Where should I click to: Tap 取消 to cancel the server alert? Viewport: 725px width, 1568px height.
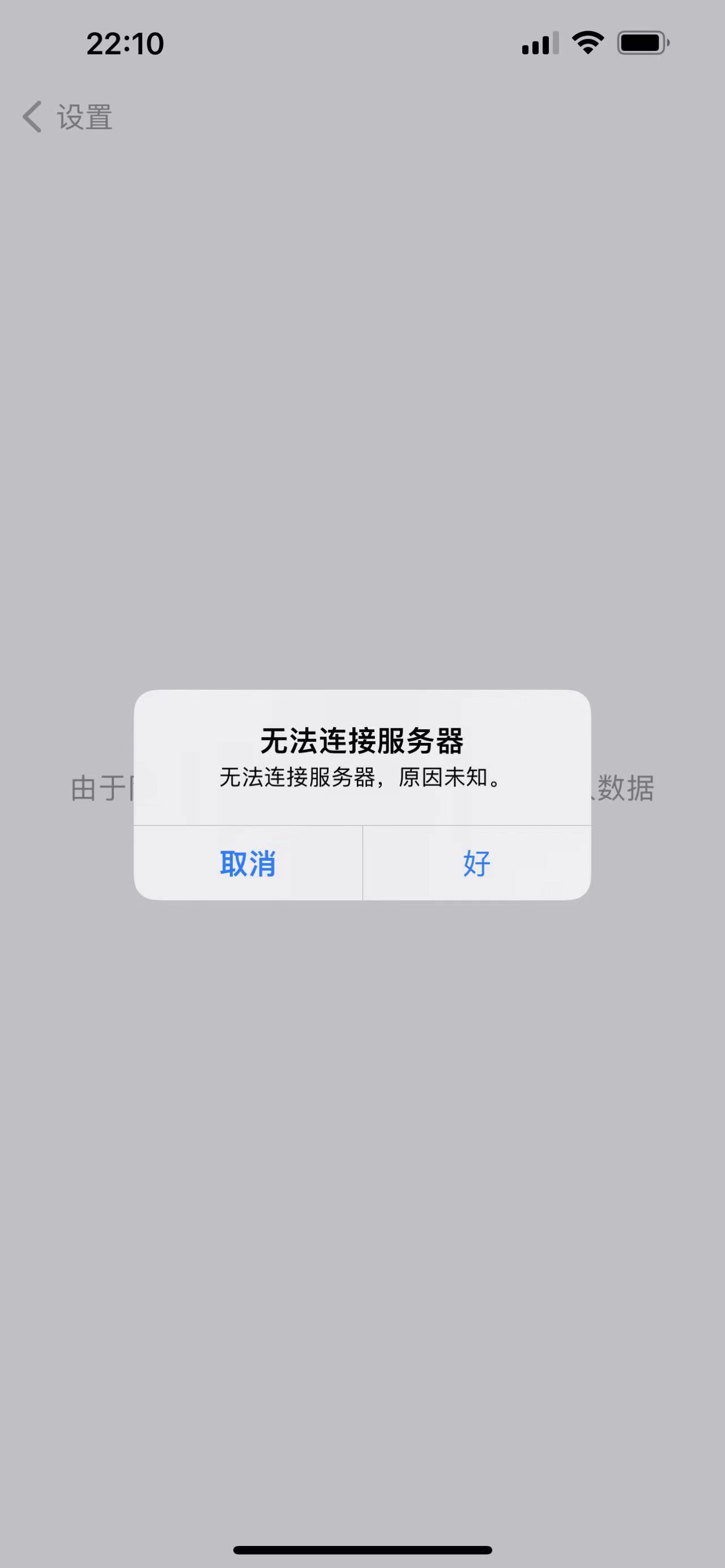point(248,863)
